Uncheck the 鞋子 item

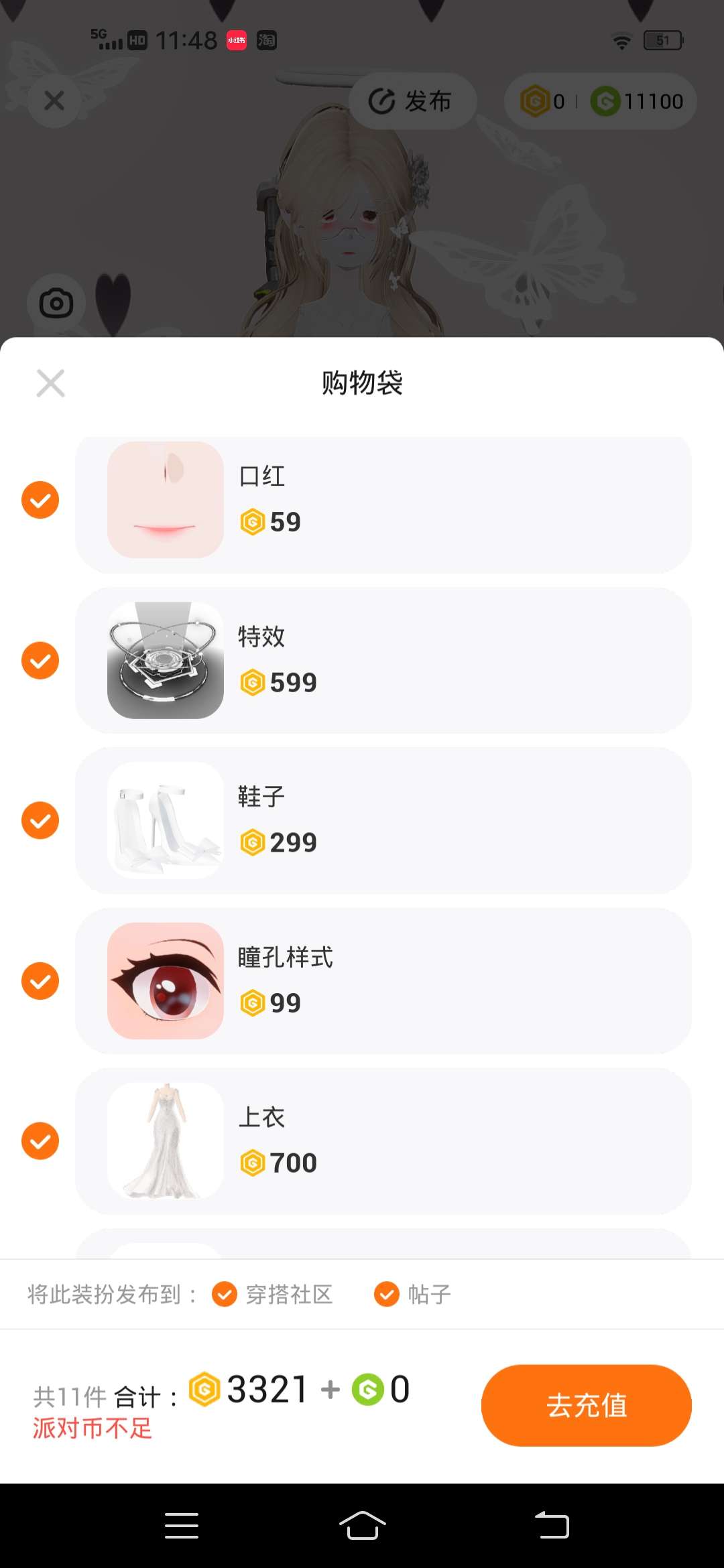[x=40, y=821]
